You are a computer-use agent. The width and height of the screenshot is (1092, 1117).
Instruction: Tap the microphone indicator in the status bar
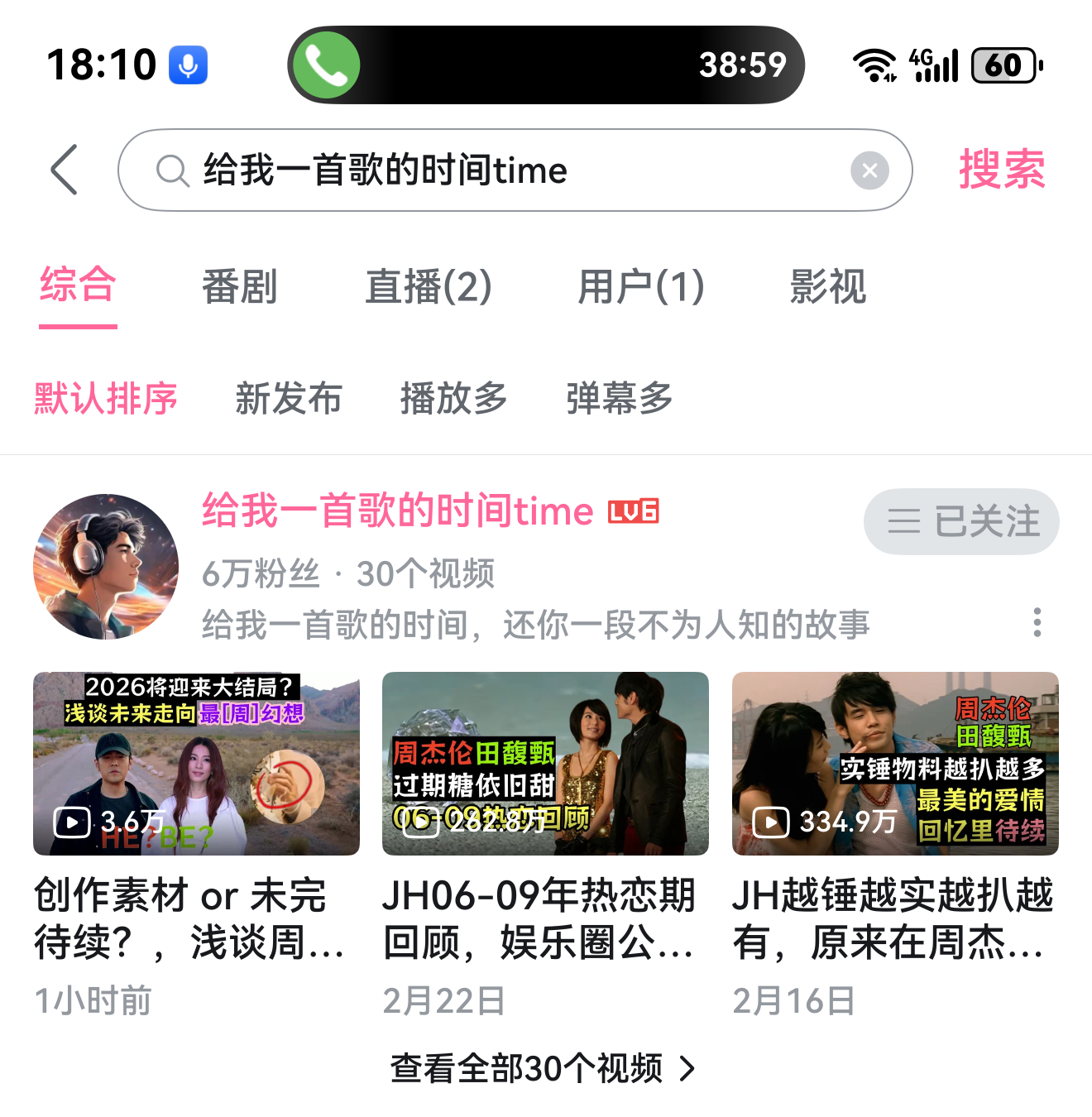pos(189,65)
